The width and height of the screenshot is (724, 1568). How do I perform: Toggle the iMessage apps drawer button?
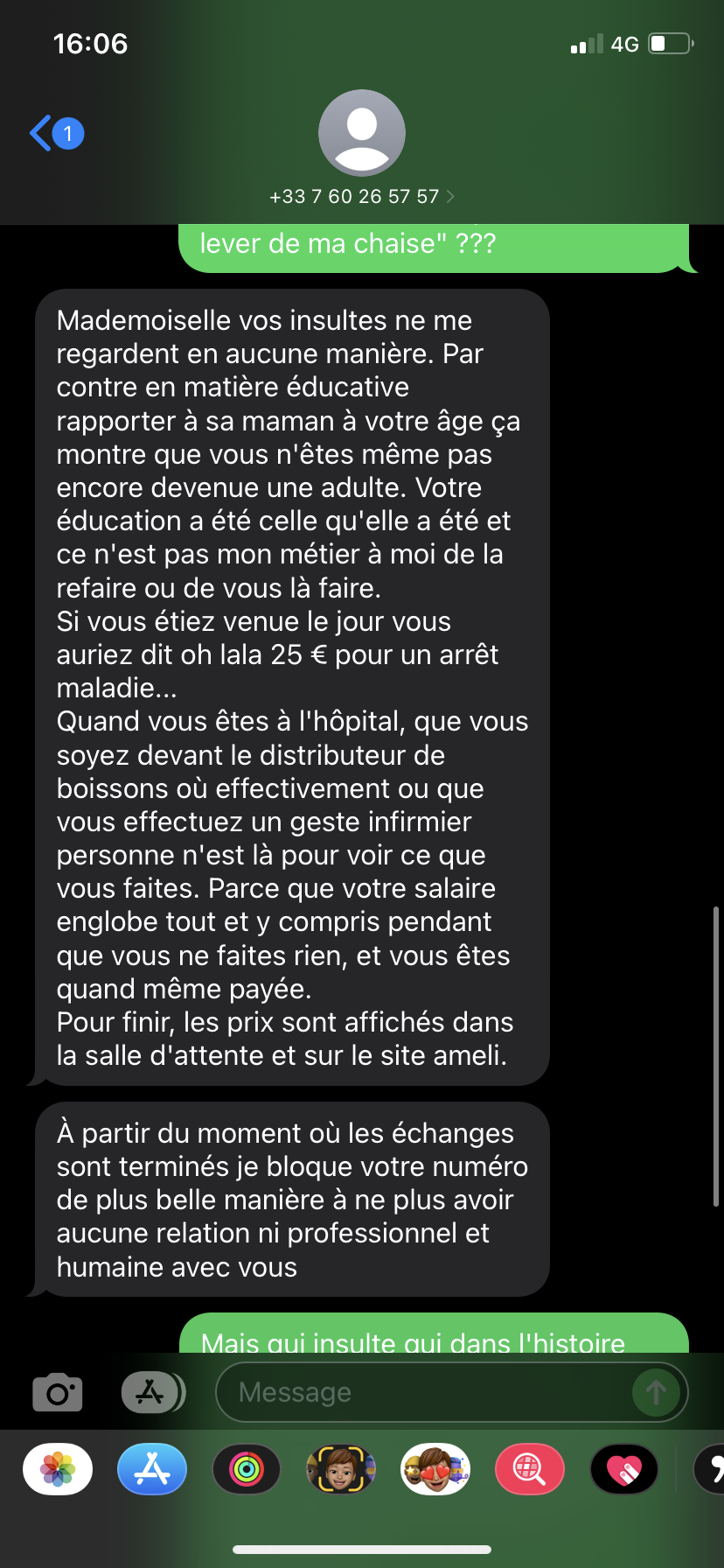(152, 1392)
